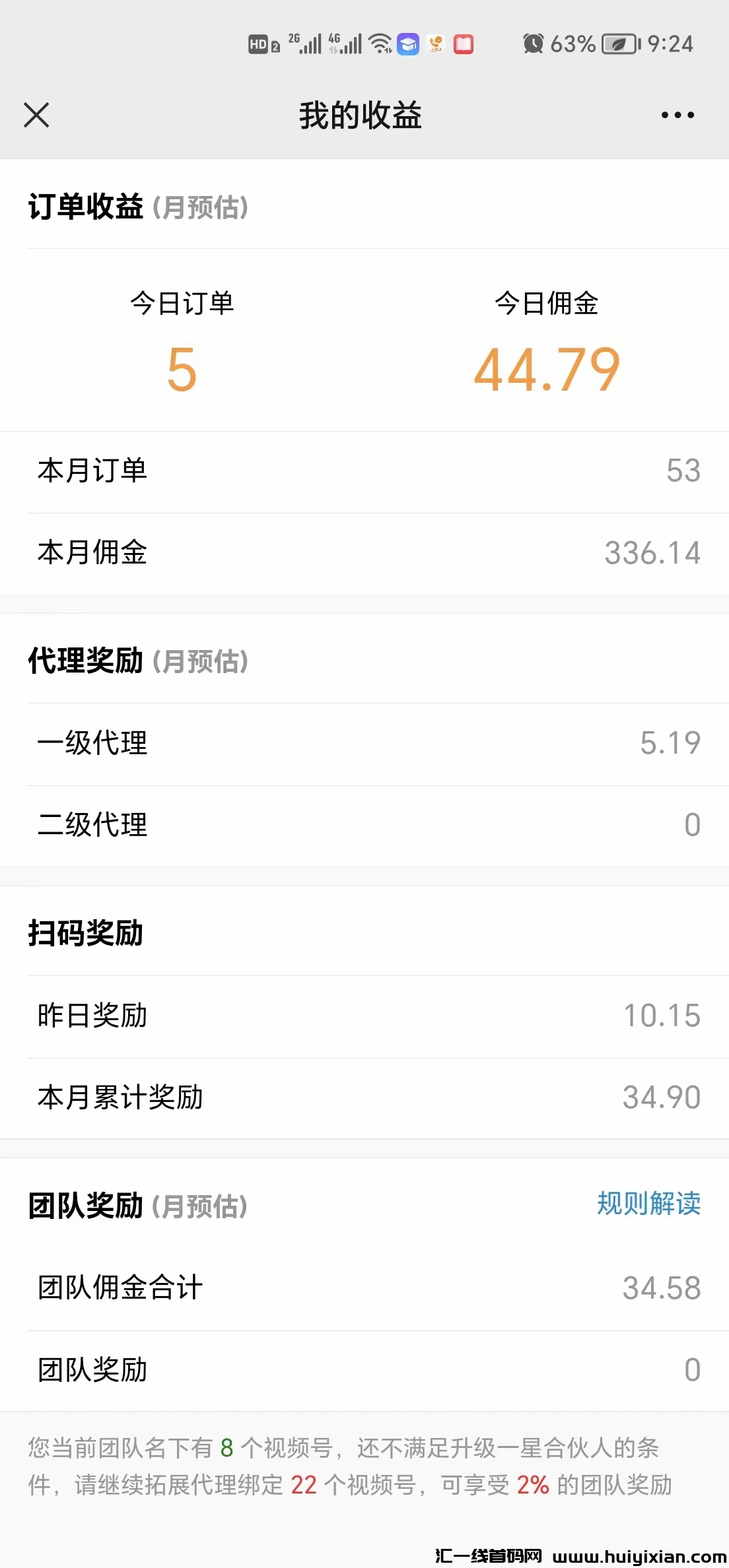Viewport: 729px width, 1568px height.
Task: Select the 昨日奖励 scan reward row
Action: 364,1014
